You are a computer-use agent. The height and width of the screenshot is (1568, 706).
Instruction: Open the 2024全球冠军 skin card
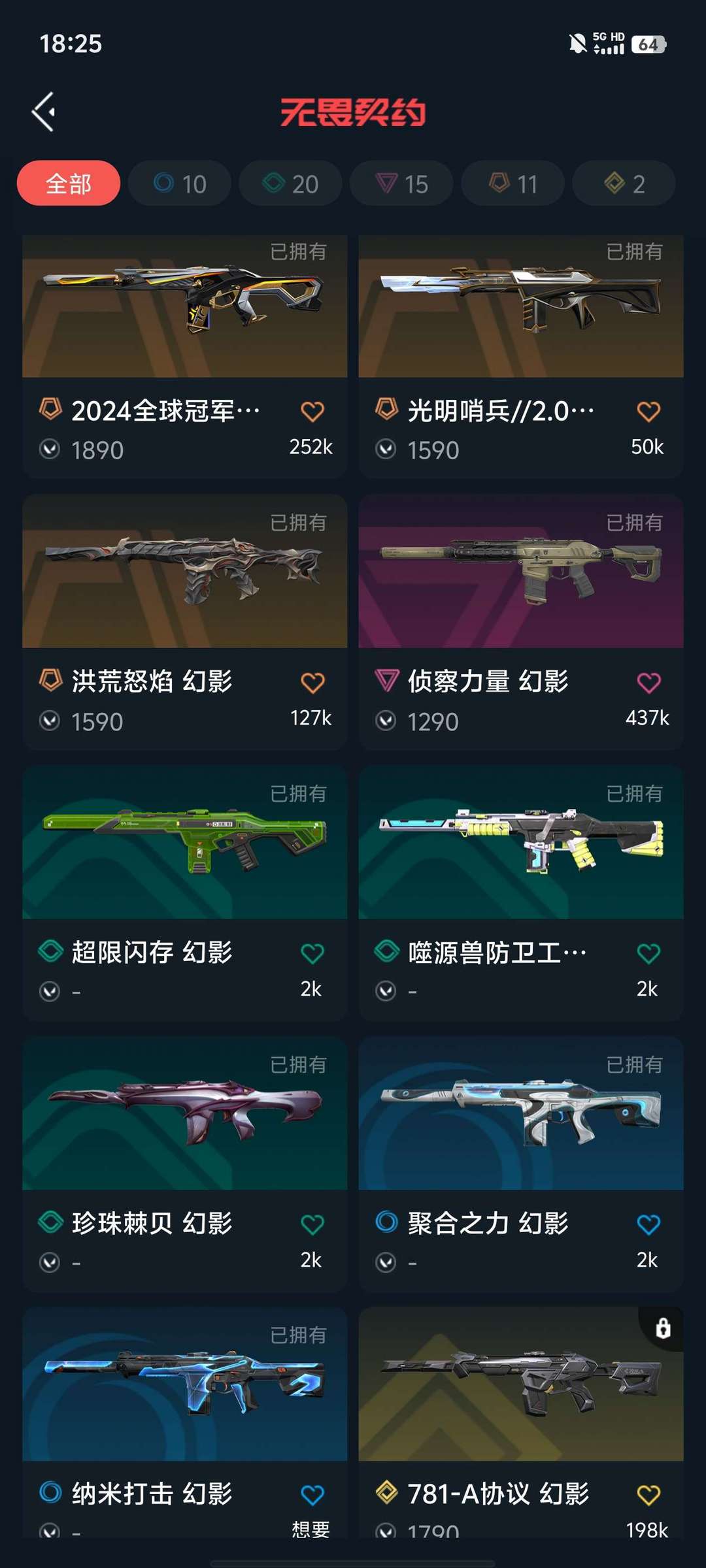pyautogui.click(x=185, y=357)
